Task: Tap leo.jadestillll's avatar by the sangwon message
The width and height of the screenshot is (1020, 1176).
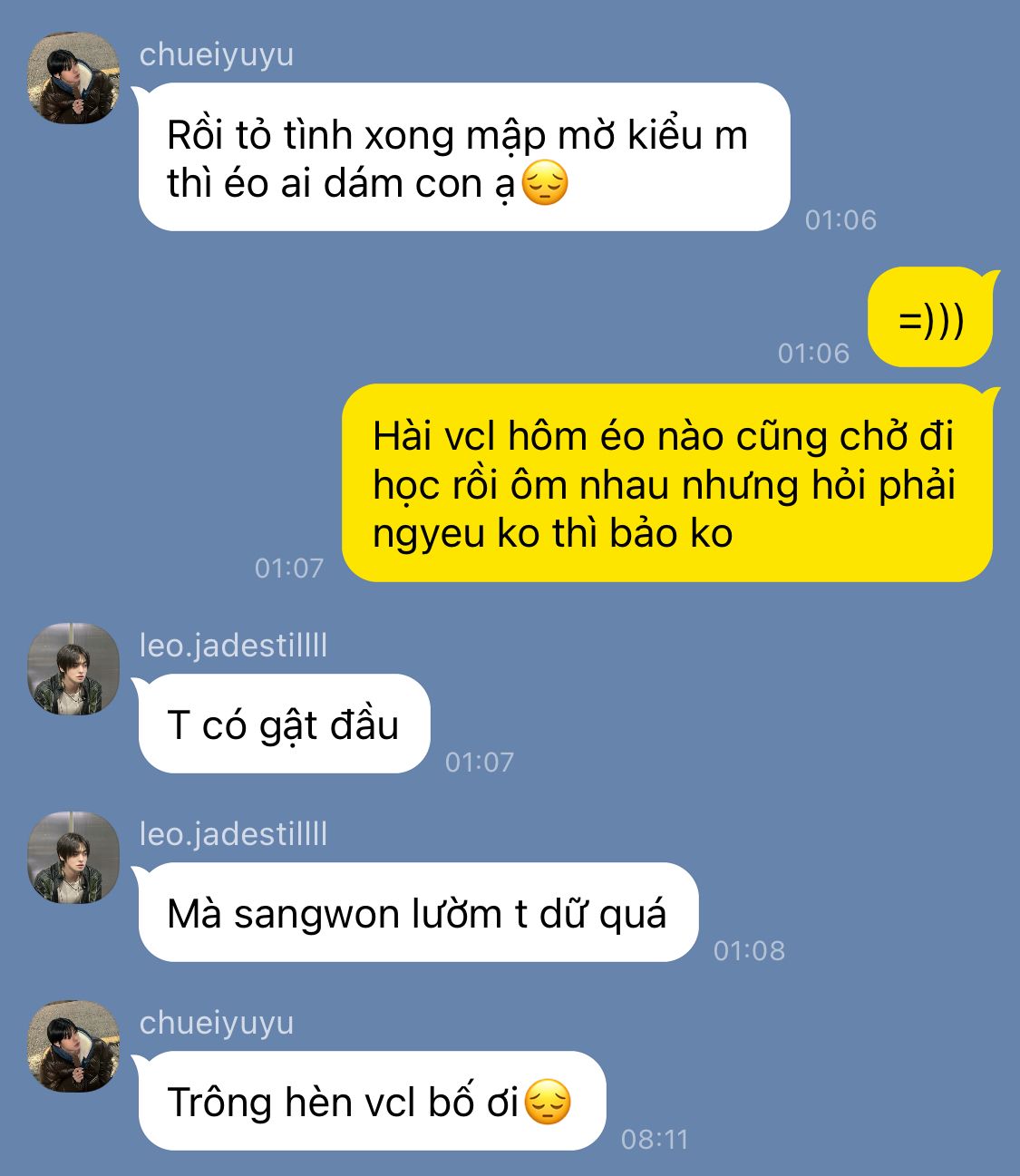Action: pyautogui.click(x=73, y=858)
